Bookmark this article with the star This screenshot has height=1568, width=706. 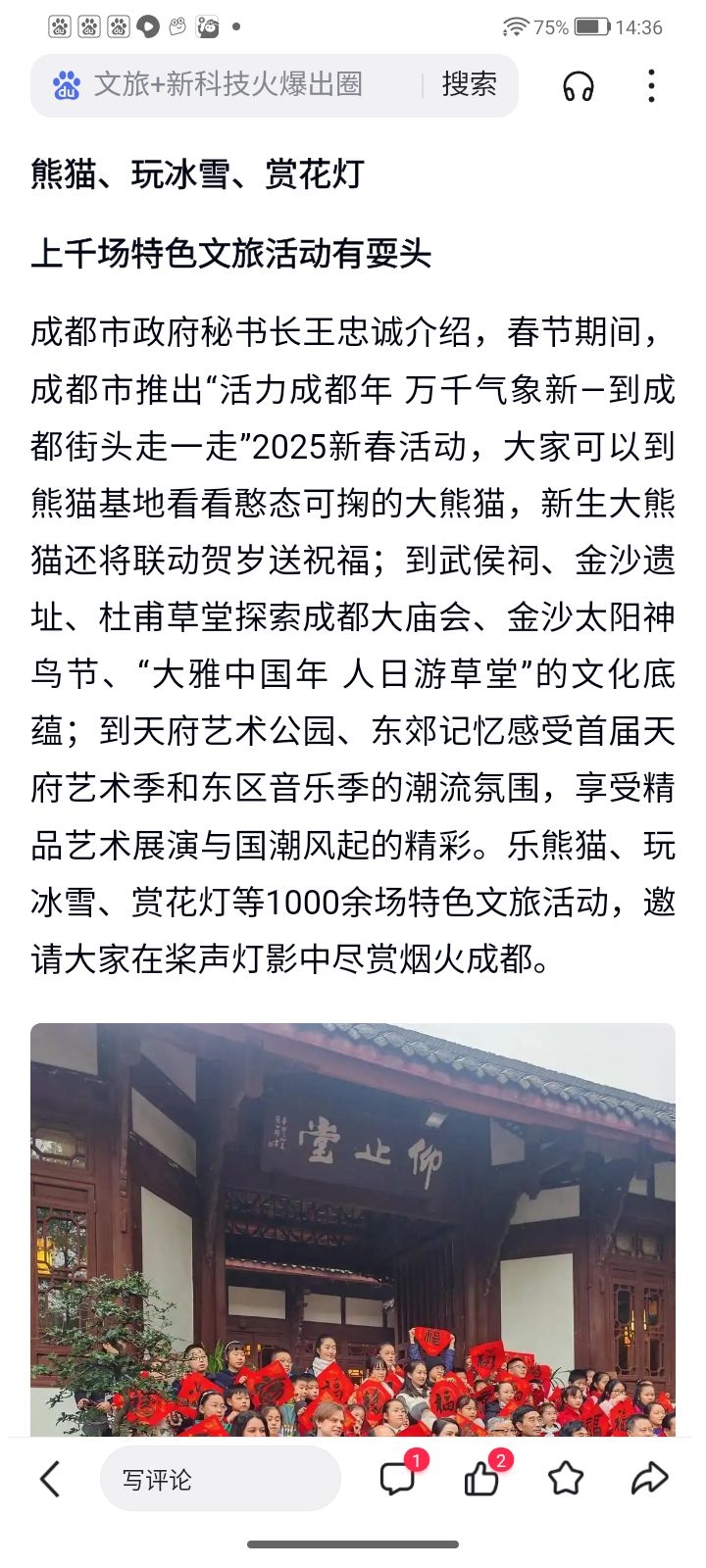[x=566, y=1479]
